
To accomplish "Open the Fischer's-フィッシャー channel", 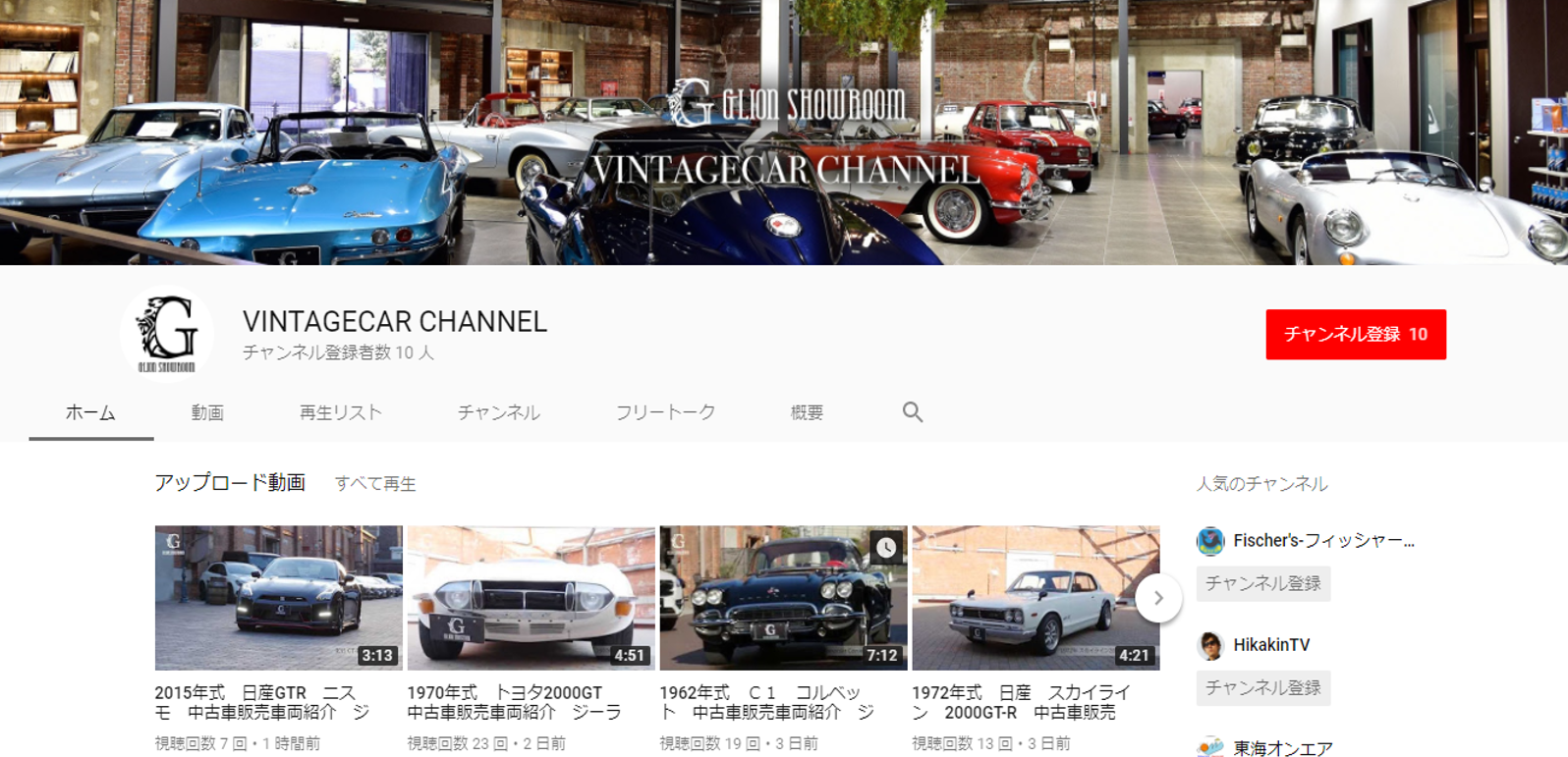I will (x=1322, y=540).
